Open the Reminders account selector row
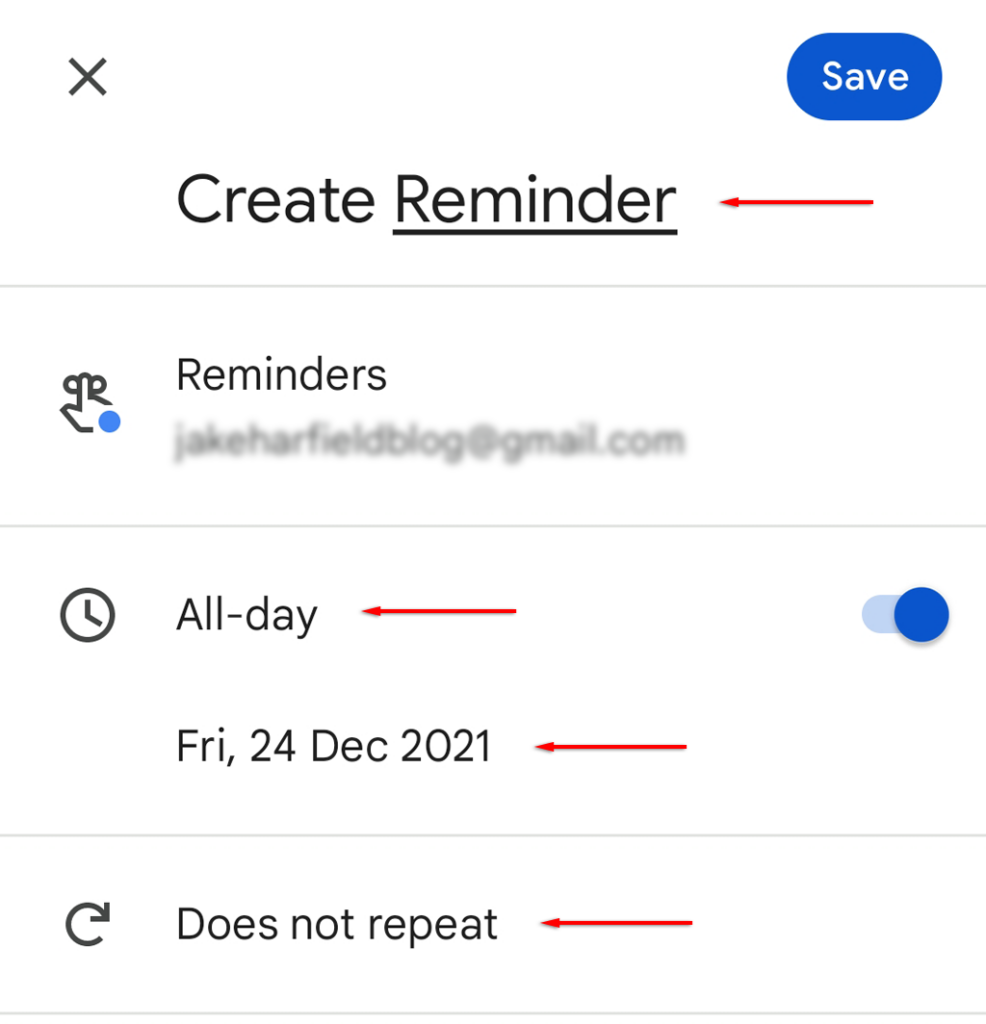Image resolution: width=986 pixels, height=1024 pixels. [430, 405]
